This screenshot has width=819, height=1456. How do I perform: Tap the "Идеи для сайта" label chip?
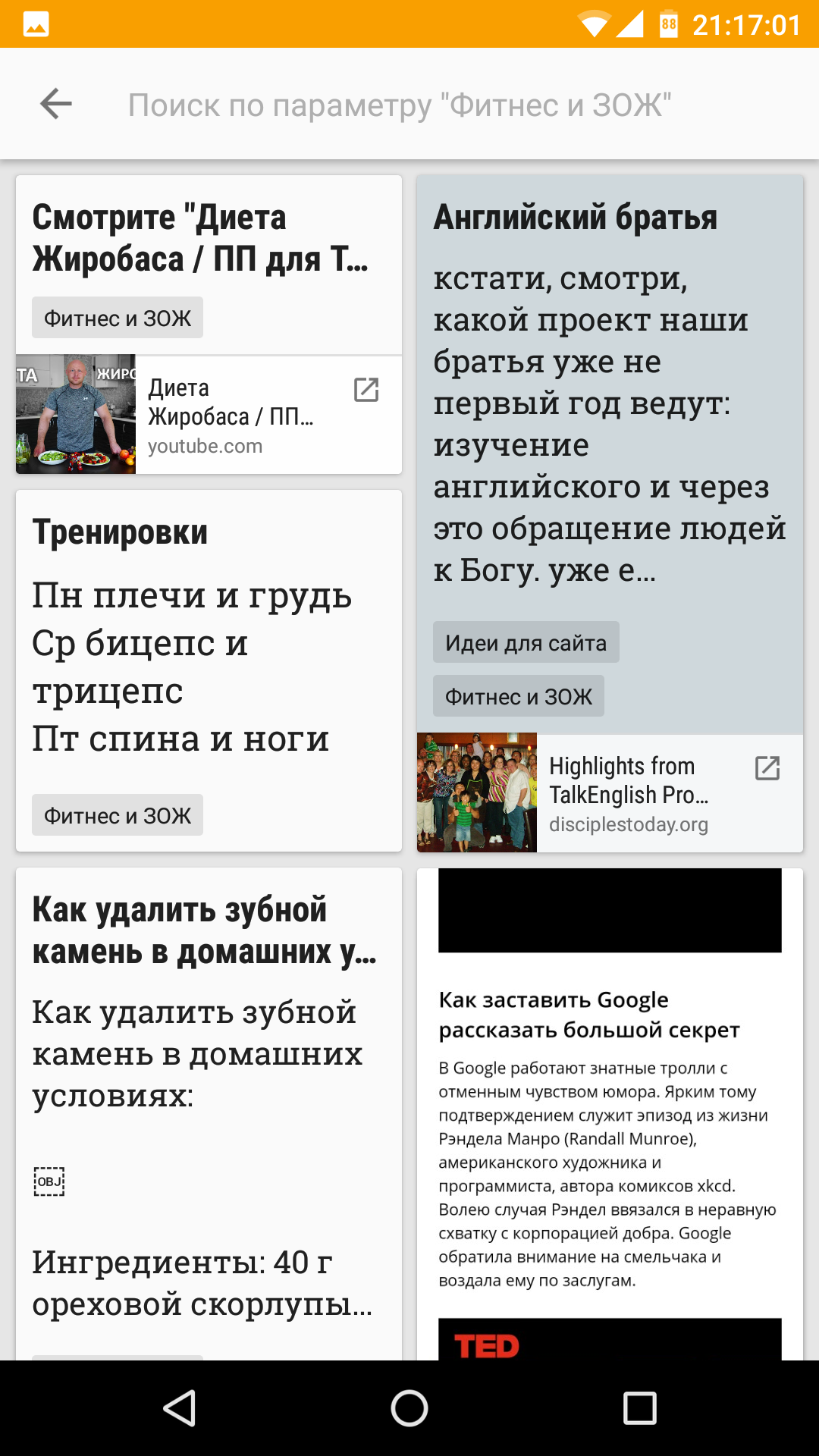coord(526,642)
